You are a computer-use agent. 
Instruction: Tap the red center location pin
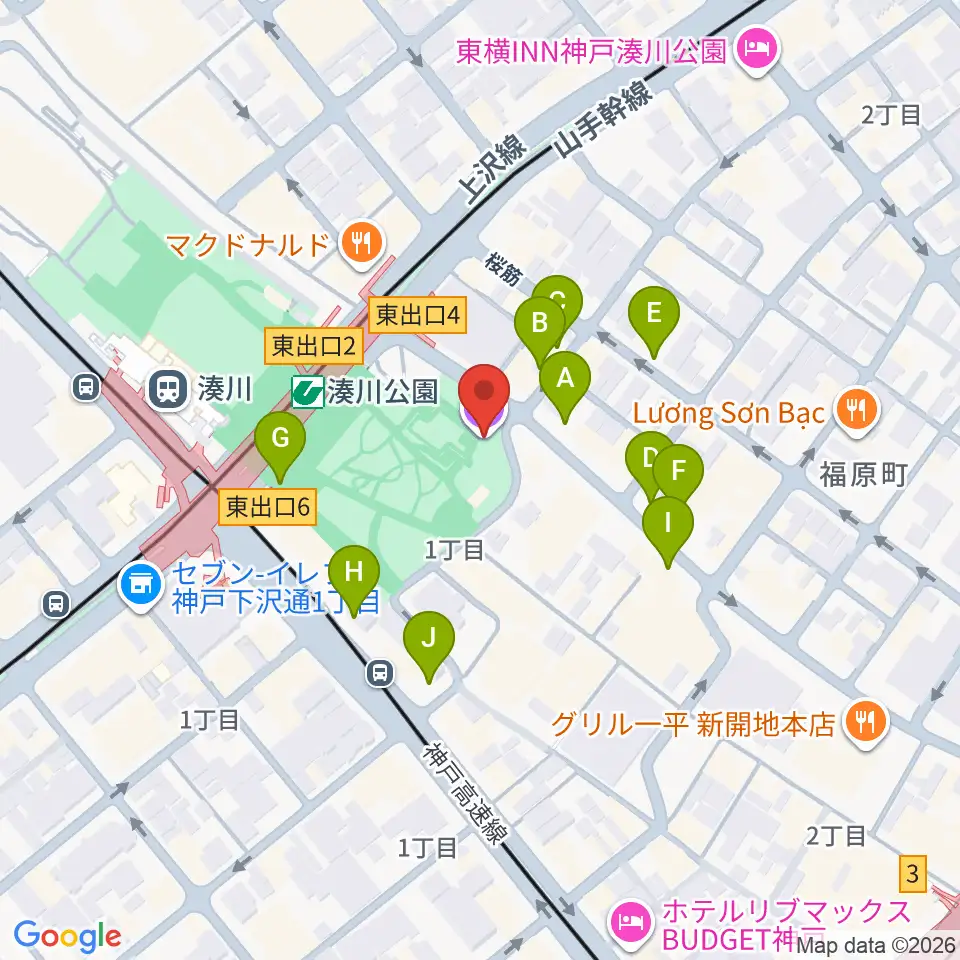(484, 393)
